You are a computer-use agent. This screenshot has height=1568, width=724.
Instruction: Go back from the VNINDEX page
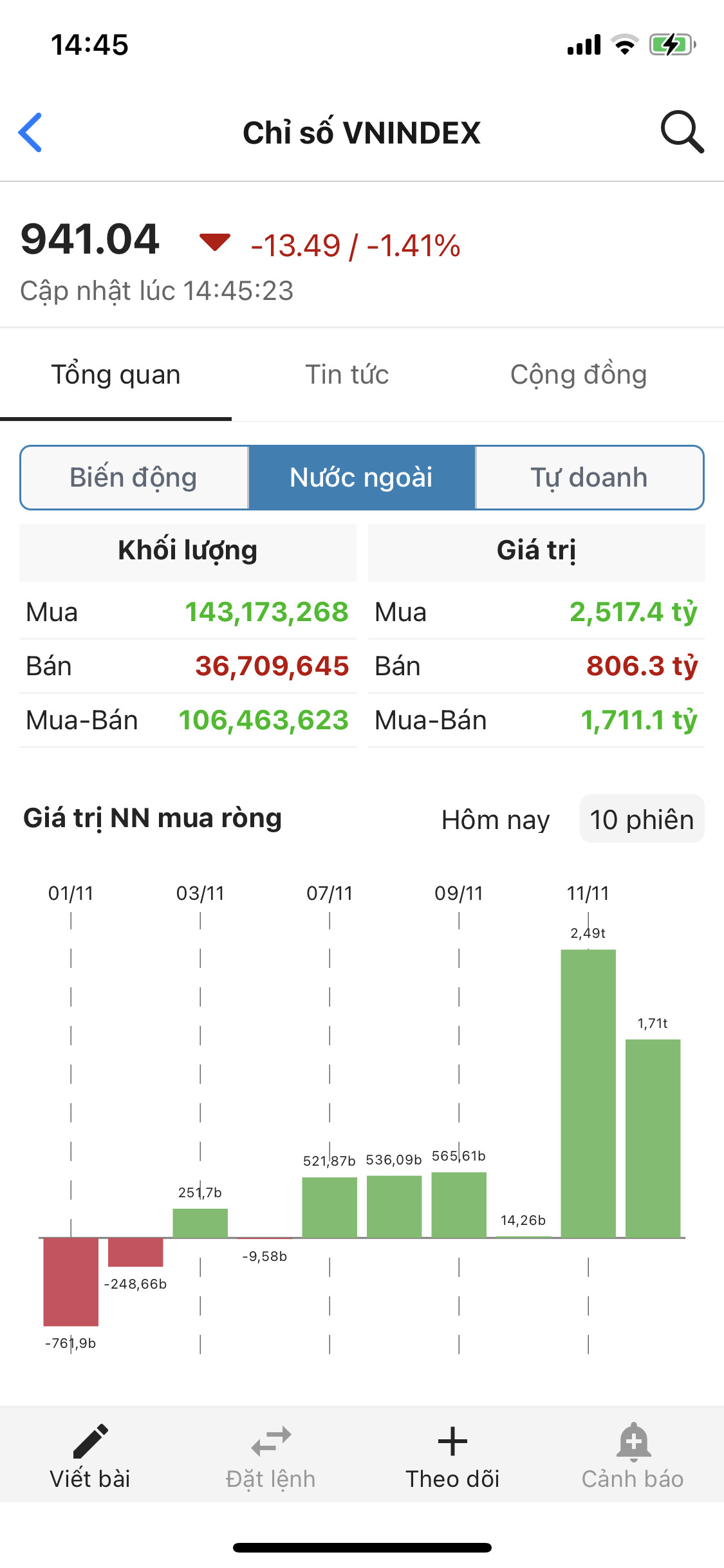click(x=30, y=133)
